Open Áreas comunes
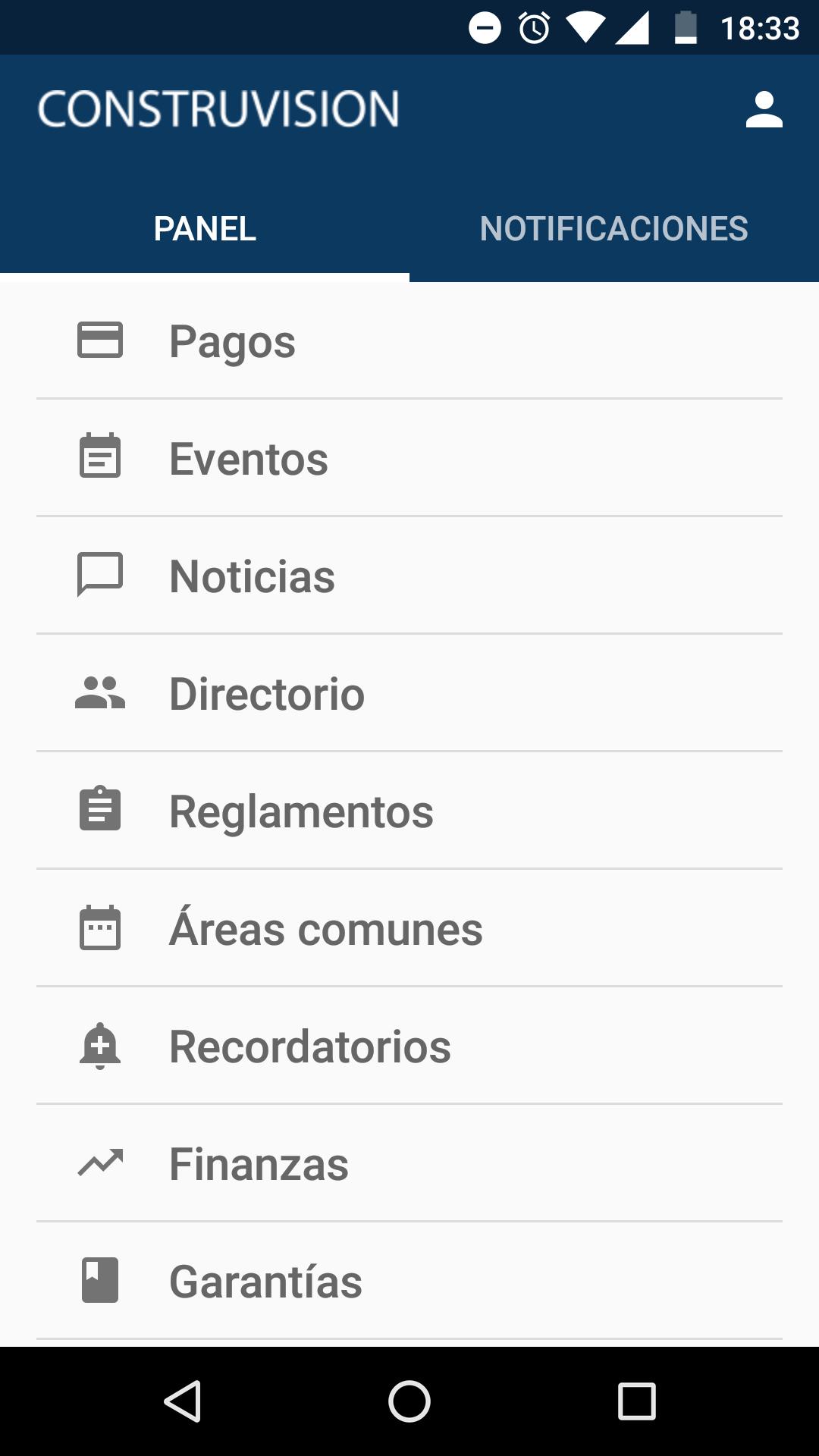The height and width of the screenshot is (1456, 819). (x=409, y=928)
